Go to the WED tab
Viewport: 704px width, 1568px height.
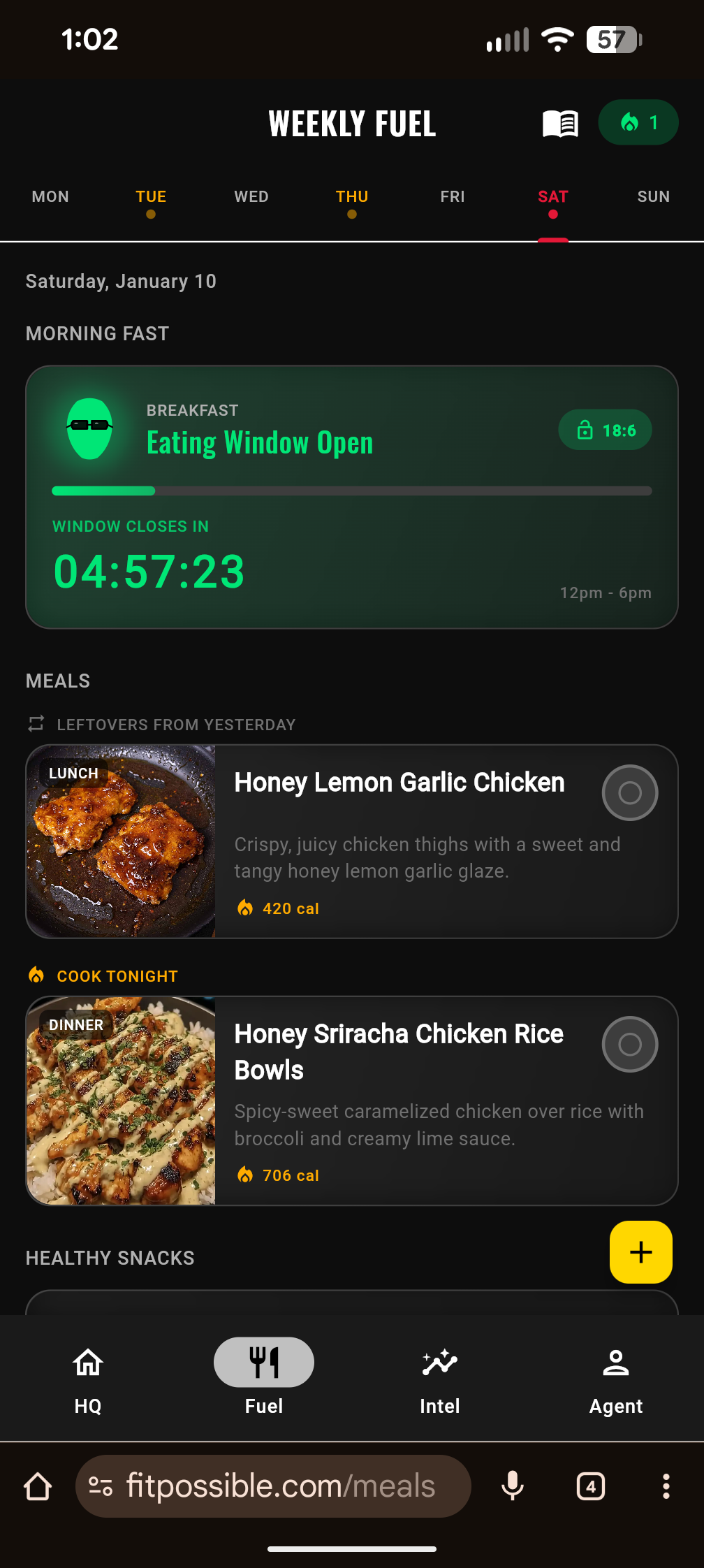(x=251, y=197)
